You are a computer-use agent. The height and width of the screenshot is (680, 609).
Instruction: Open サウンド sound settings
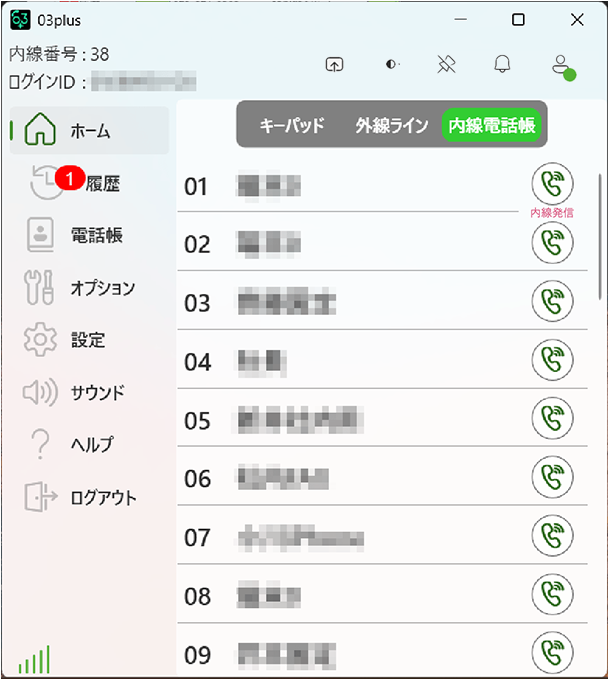click(89, 392)
